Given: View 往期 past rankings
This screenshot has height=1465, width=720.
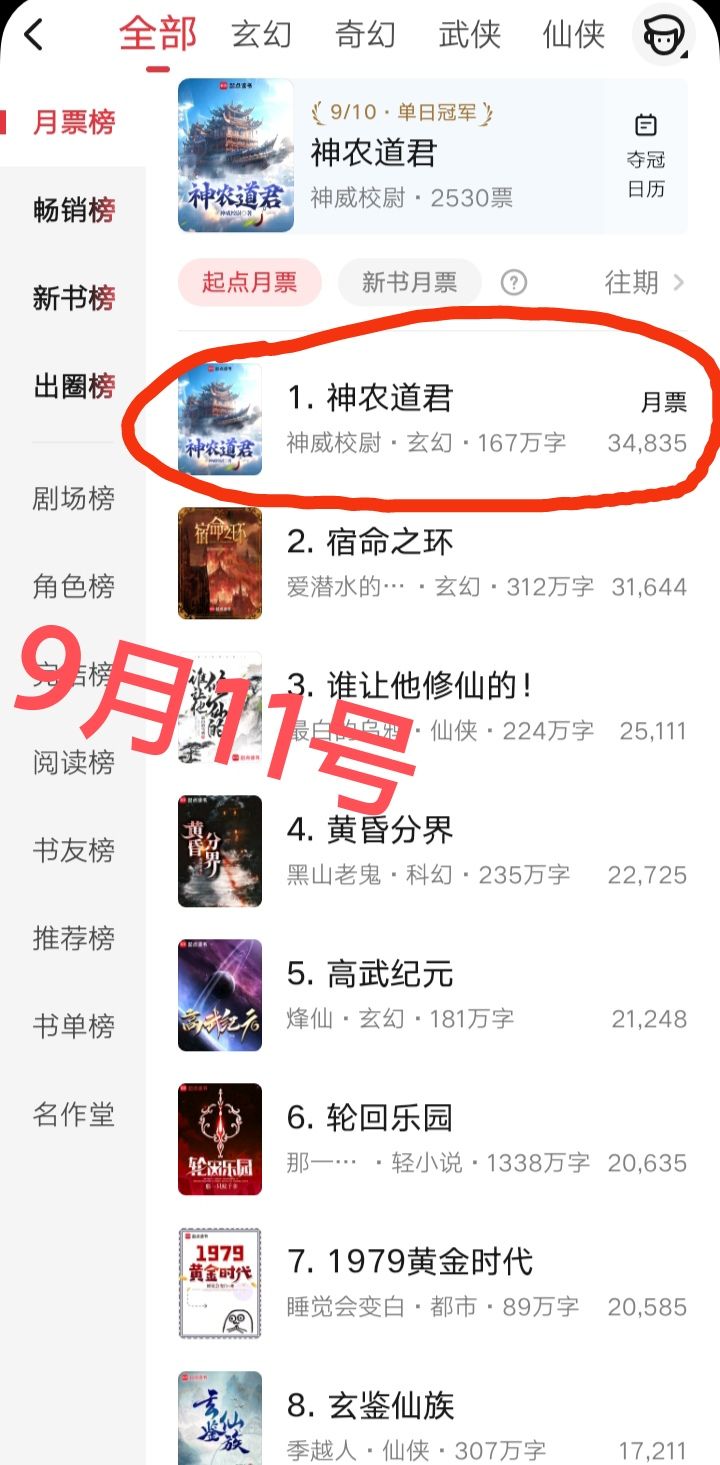Looking at the screenshot, I should click(x=645, y=283).
